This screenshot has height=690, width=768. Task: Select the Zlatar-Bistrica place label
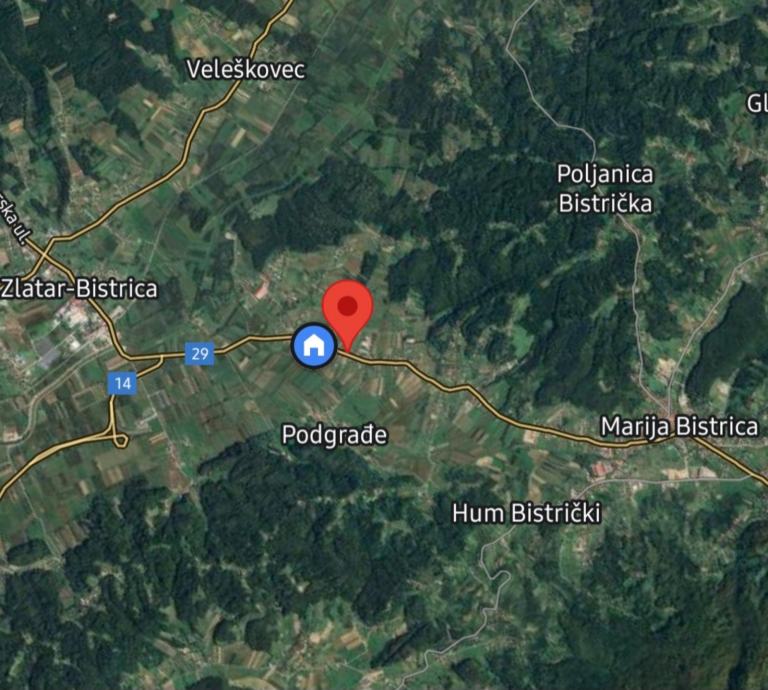click(x=79, y=289)
